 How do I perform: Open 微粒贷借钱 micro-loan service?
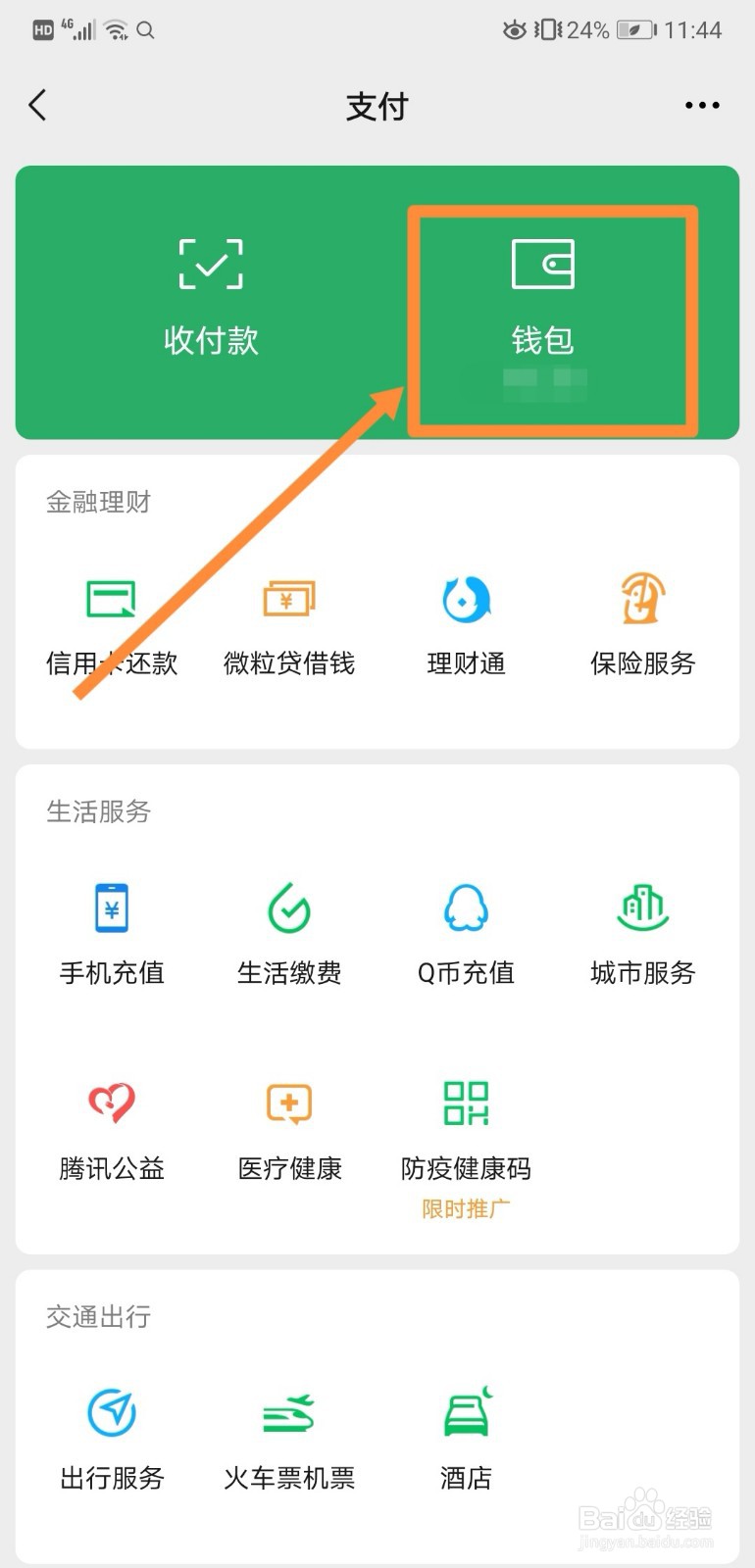pos(288,622)
